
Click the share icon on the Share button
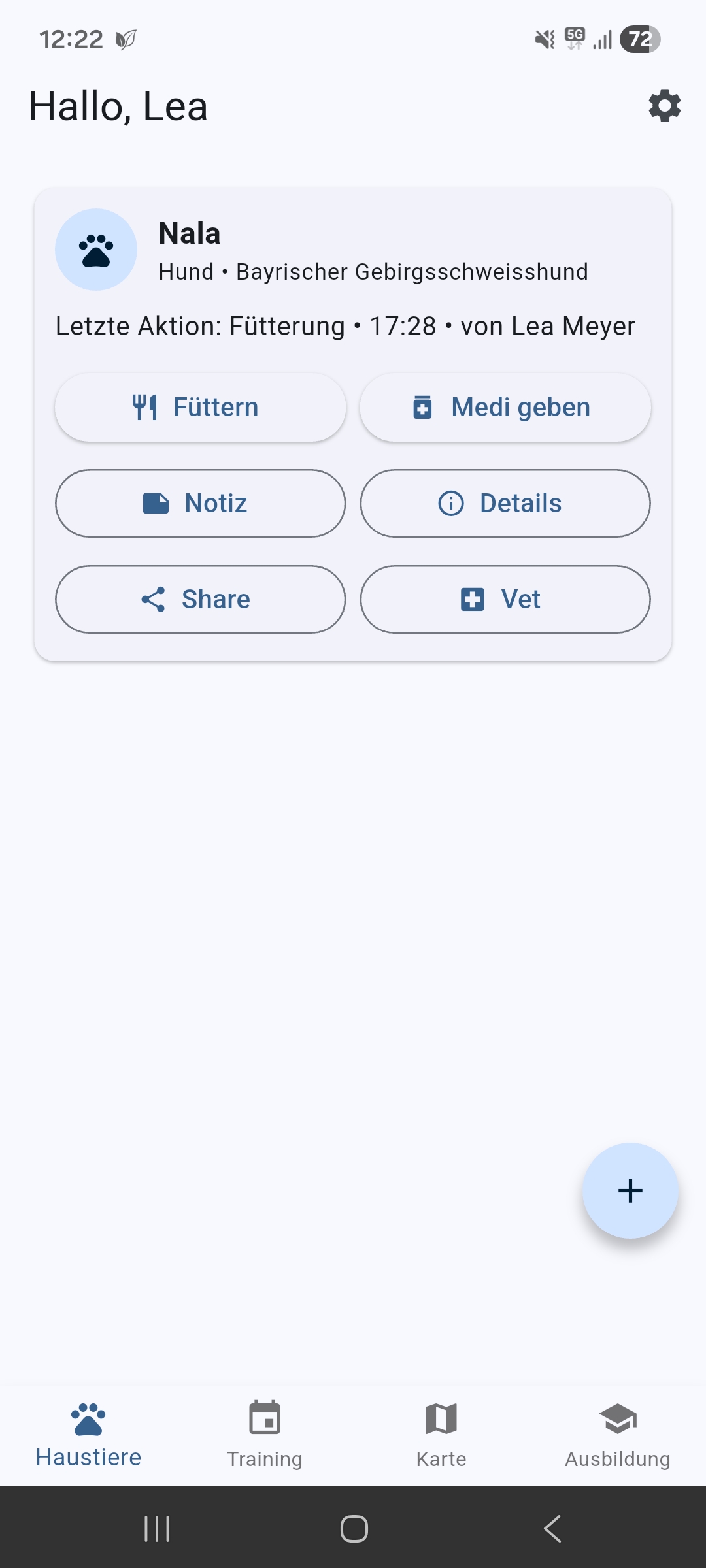(x=154, y=599)
